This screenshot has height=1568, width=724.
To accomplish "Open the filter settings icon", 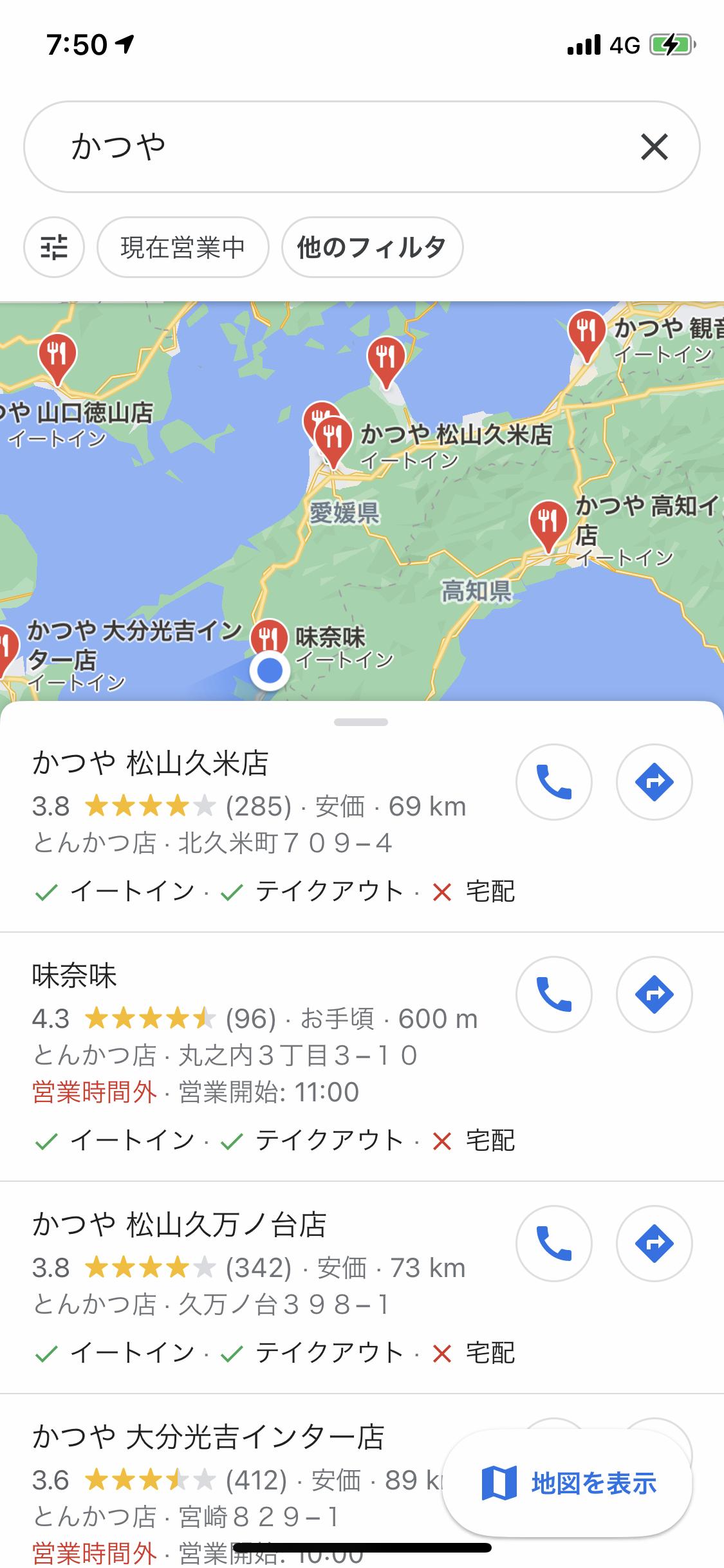I will pos(54,247).
